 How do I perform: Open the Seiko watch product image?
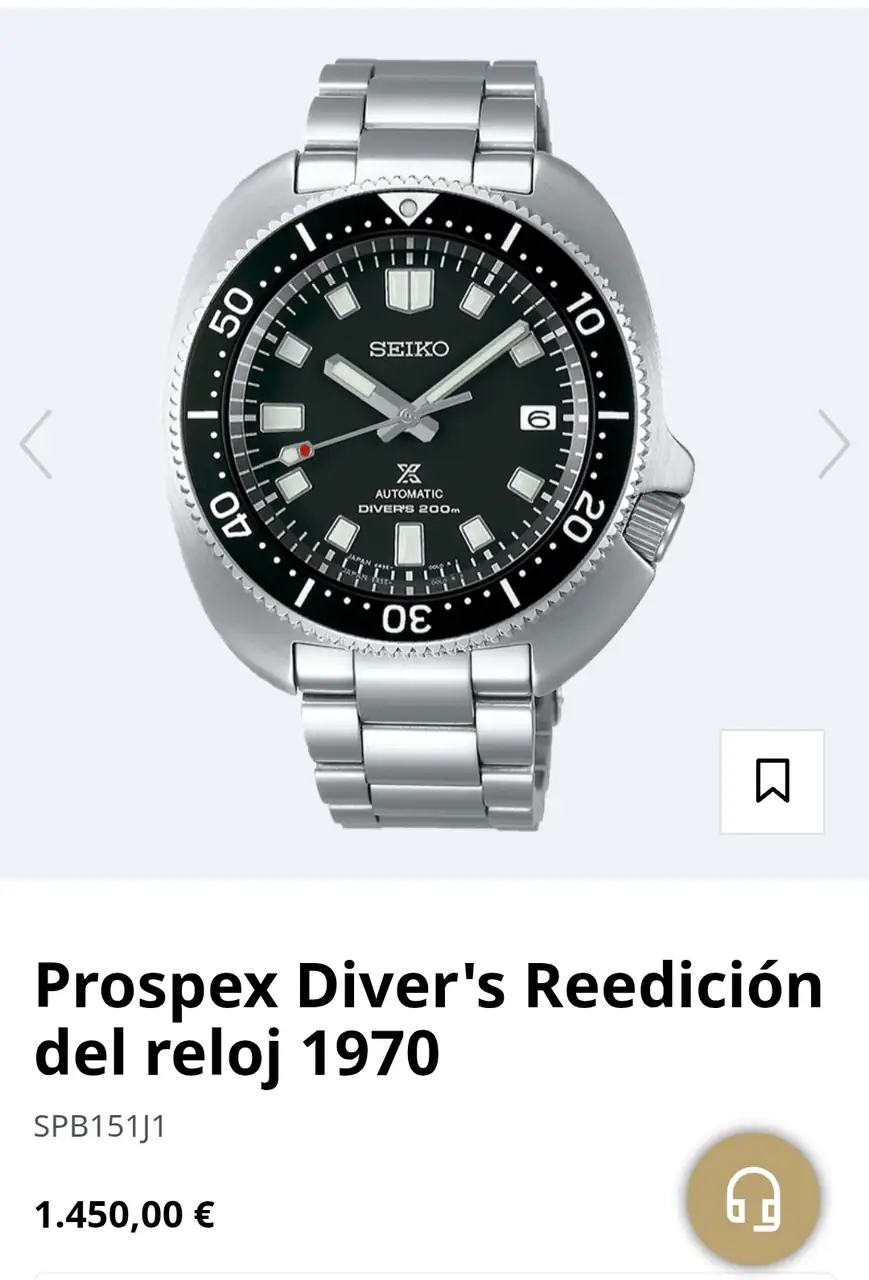pos(430,443)
